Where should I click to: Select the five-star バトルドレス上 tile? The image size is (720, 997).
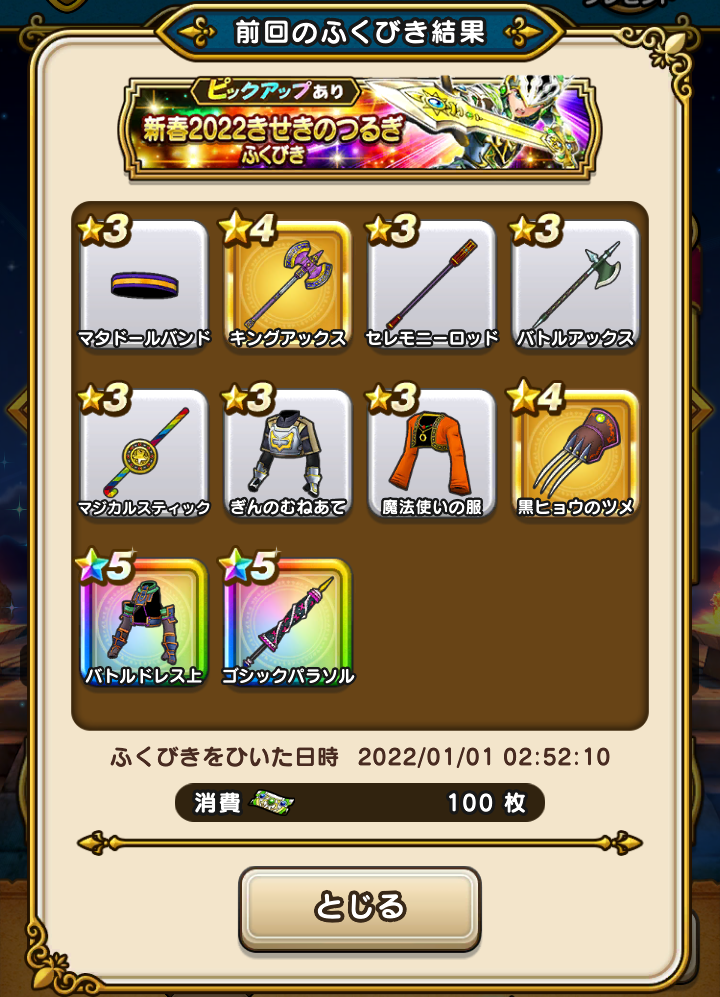click(x=144, y=624)
